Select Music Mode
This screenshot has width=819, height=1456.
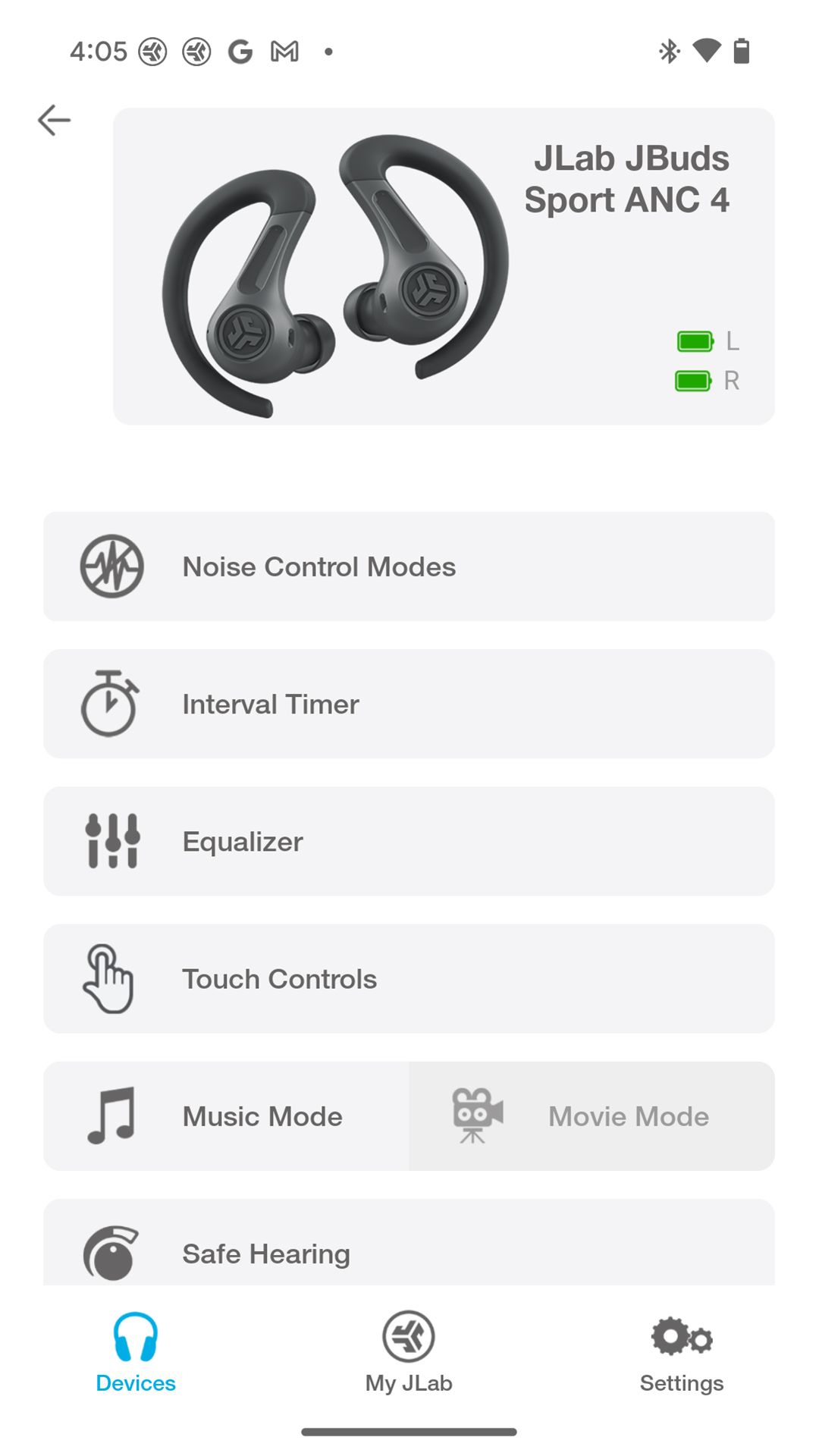point(226,1116)
